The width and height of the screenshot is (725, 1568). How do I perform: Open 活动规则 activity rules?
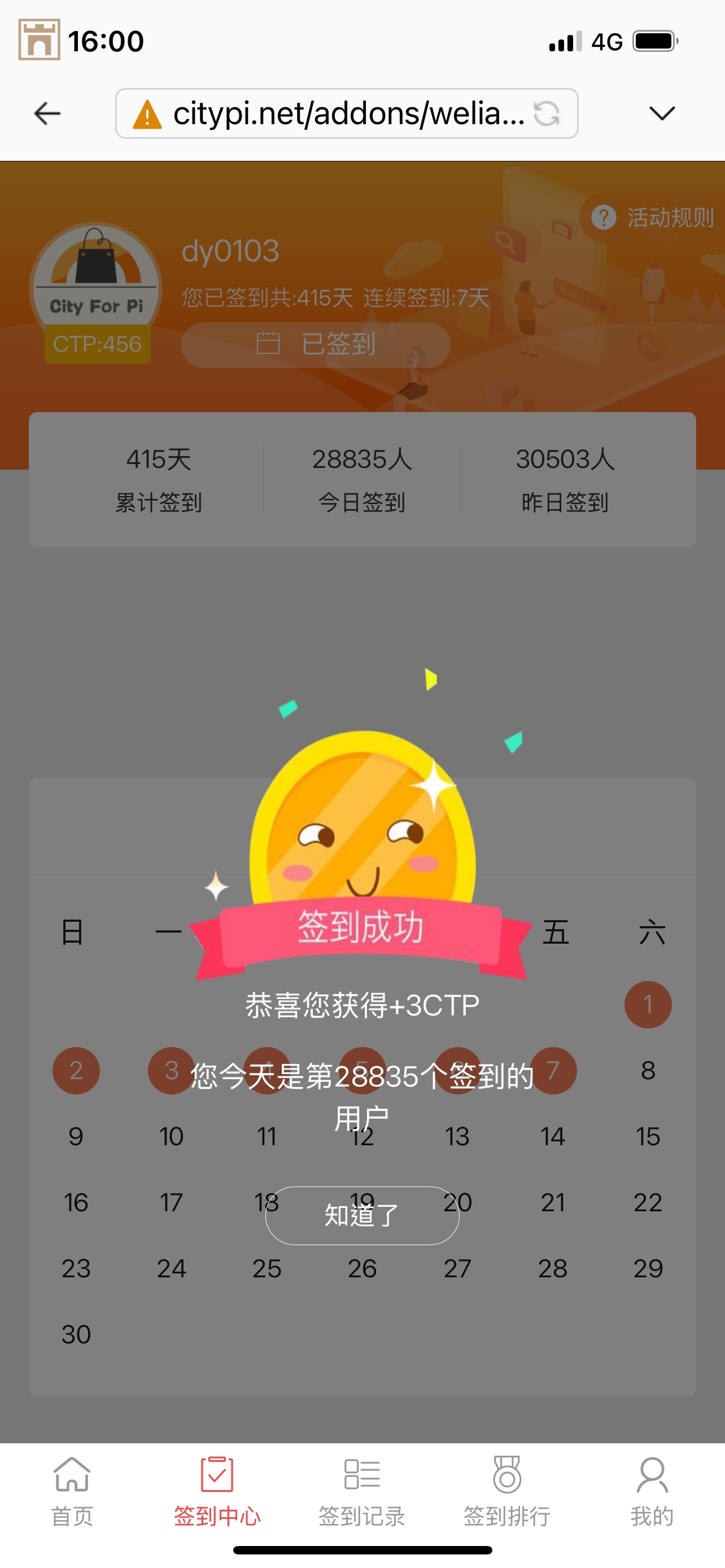click(654, 217)
